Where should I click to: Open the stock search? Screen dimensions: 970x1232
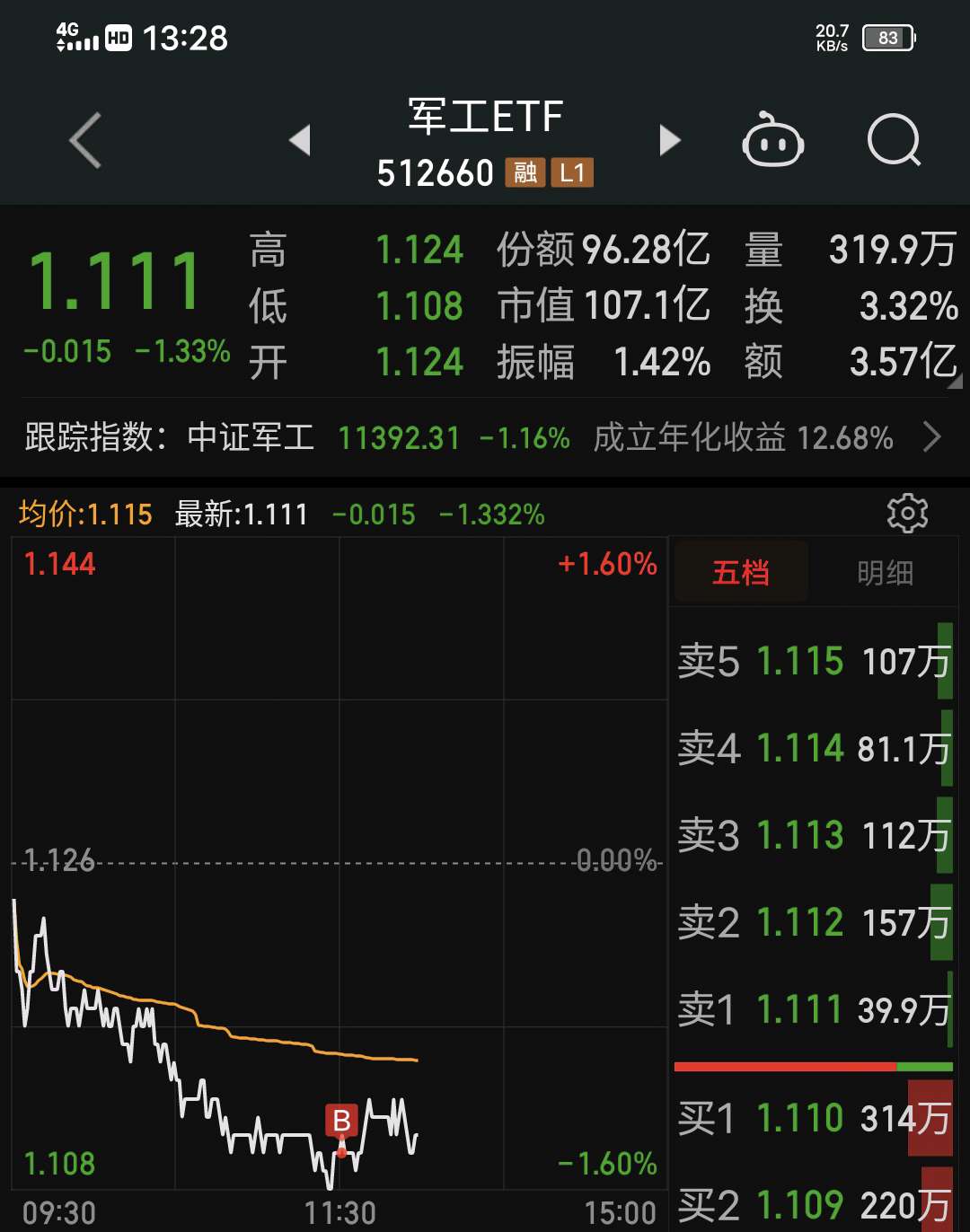894,141
